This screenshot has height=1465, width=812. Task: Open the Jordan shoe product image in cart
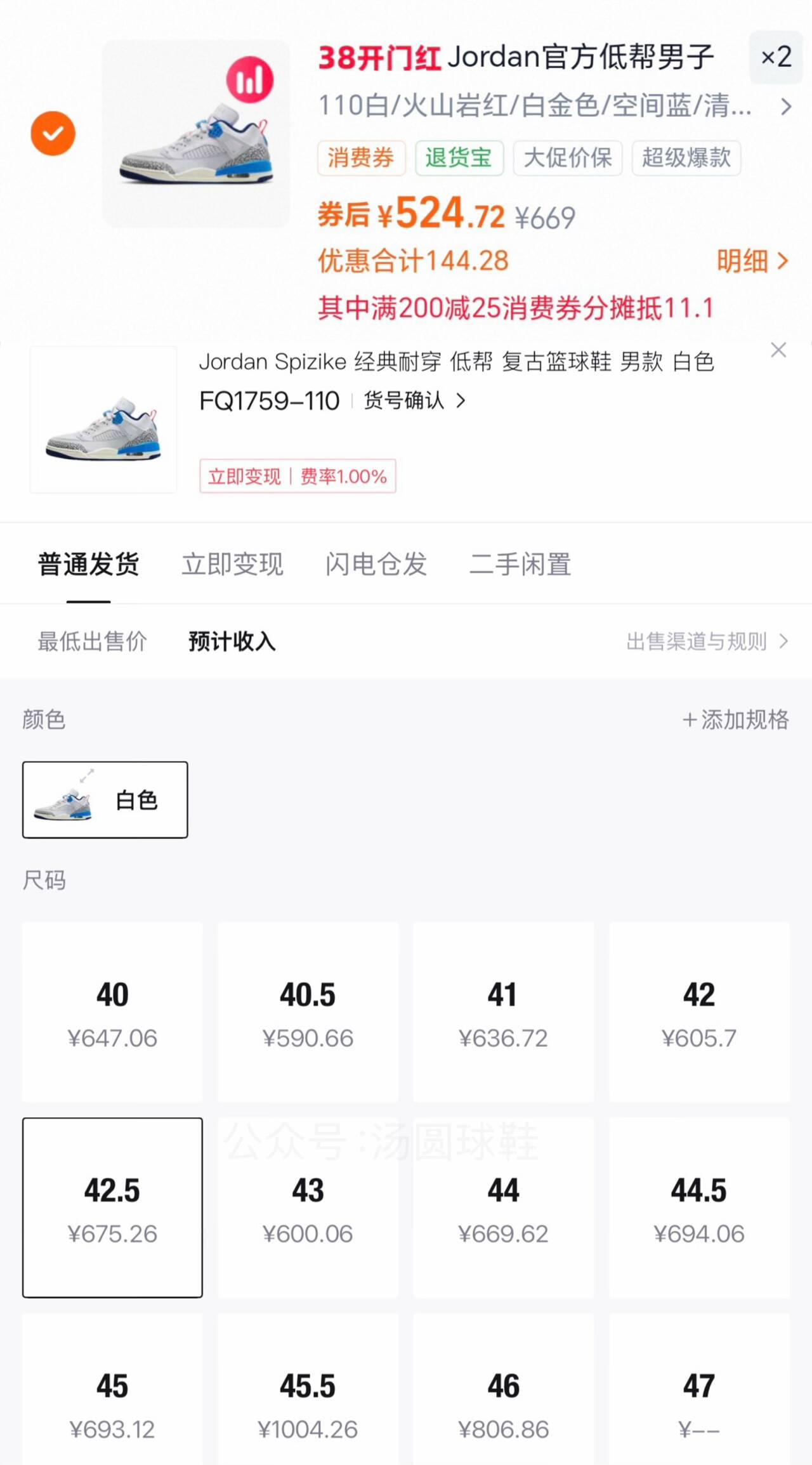click(196, 133)
